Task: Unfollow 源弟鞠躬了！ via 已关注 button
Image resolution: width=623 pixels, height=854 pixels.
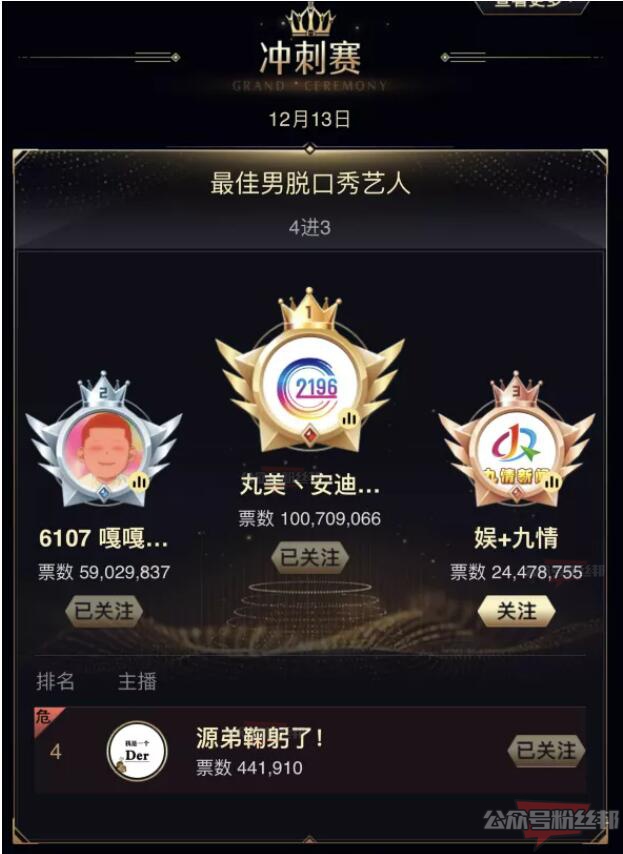Action: tap(546, 749)
